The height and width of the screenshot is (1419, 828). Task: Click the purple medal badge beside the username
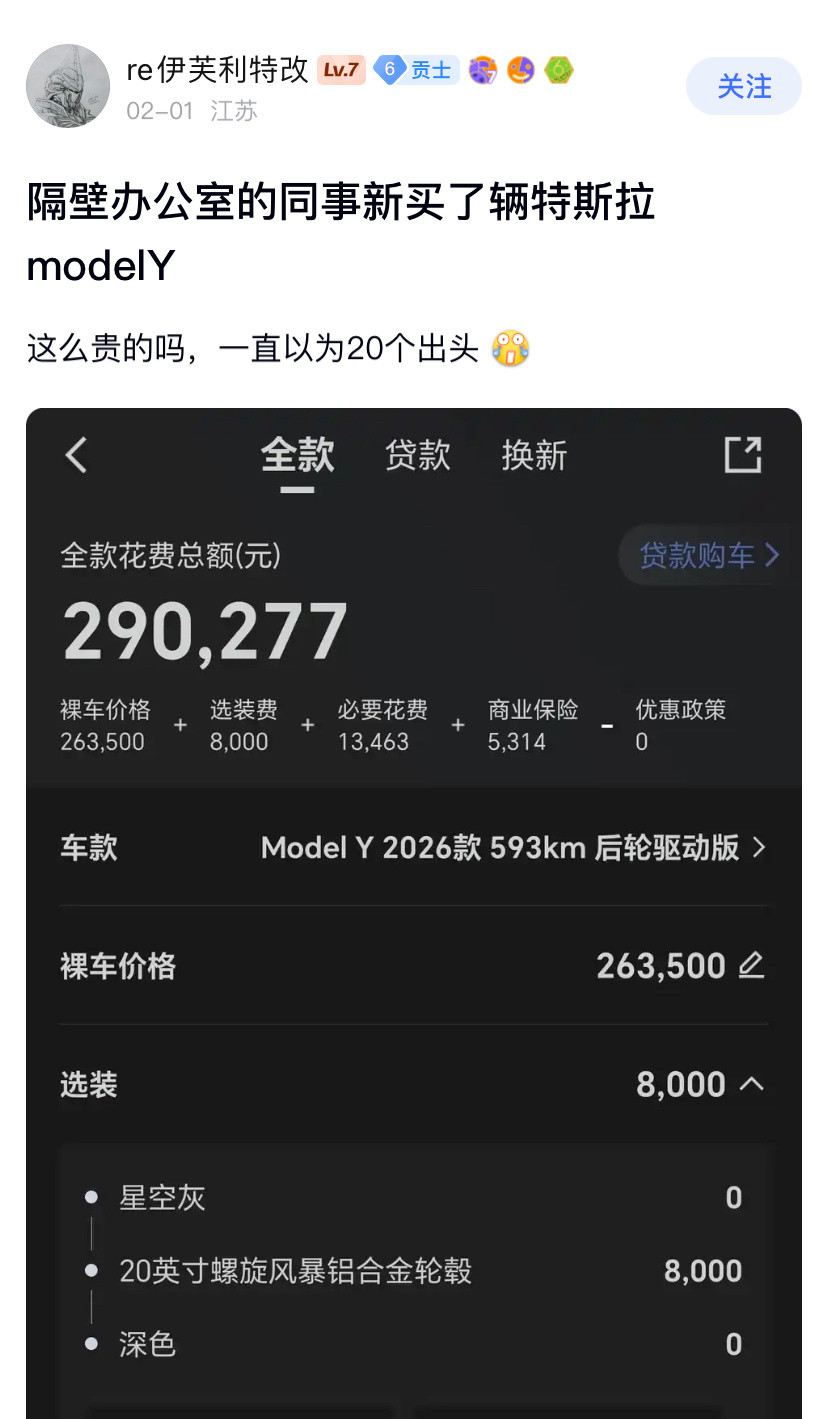pyautogui.click(x=483, y=70)
